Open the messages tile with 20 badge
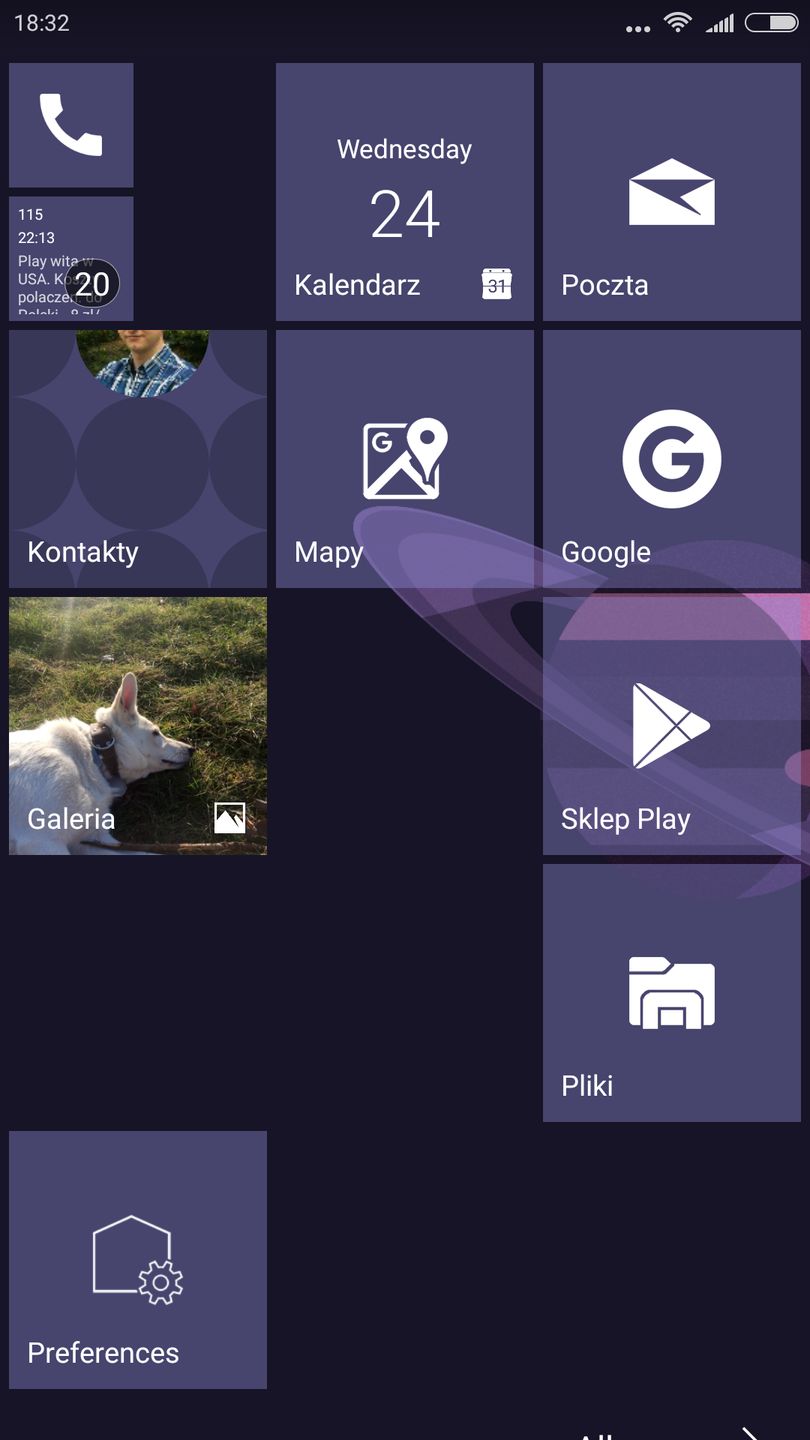 pos(71,258)
